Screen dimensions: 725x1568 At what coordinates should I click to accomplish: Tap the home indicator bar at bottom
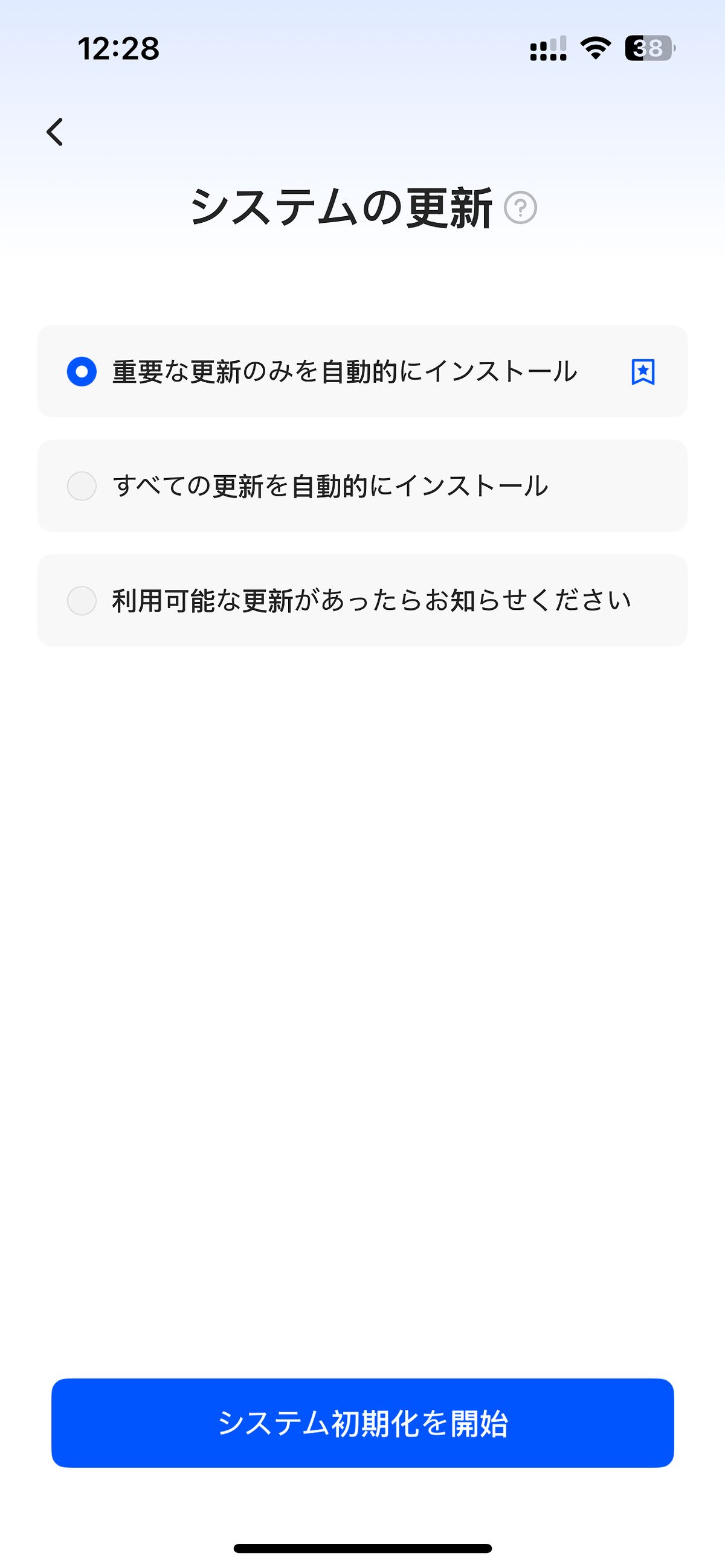click(362, 1547)
